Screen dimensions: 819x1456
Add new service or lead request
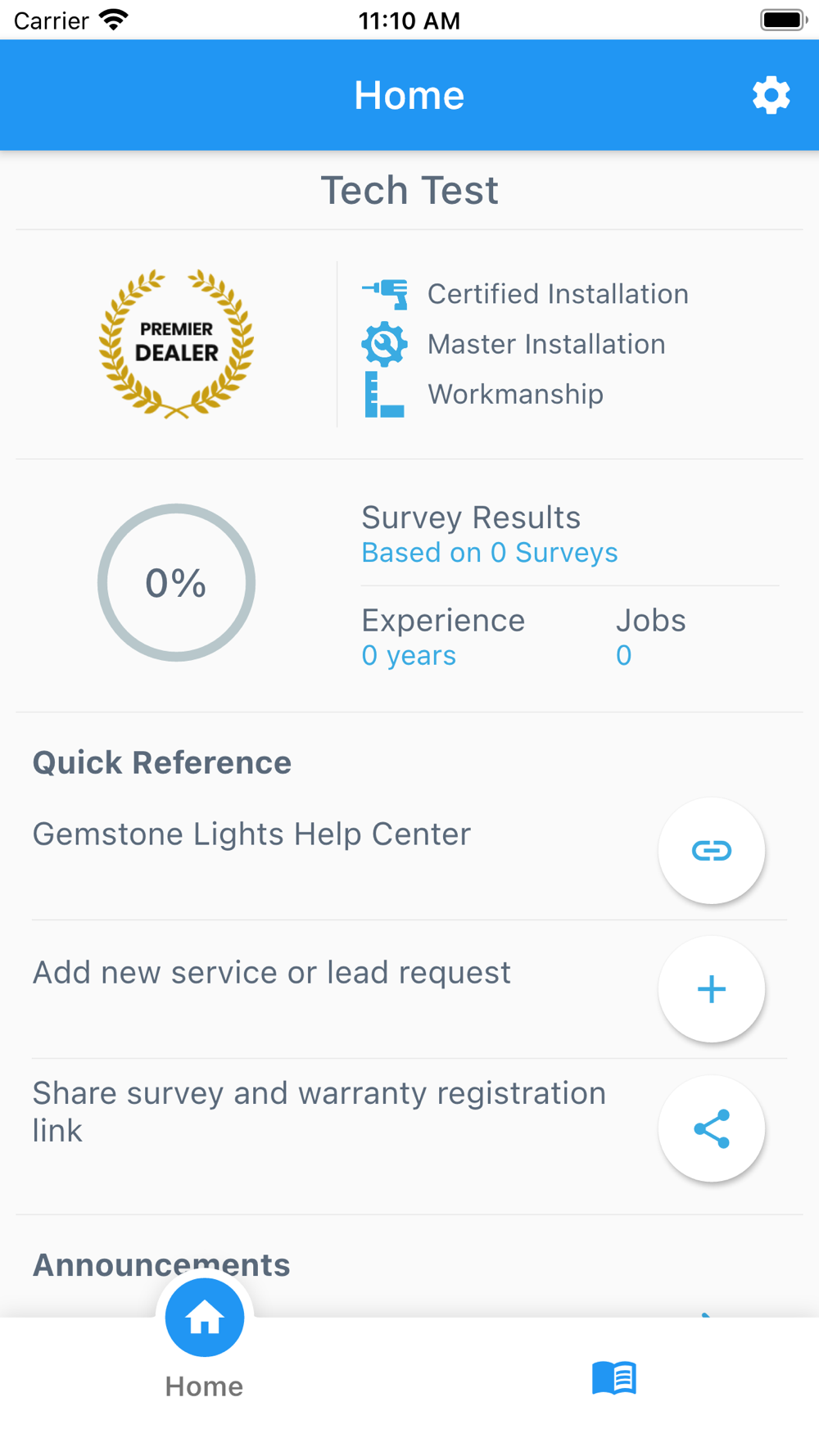pos(711,989)
